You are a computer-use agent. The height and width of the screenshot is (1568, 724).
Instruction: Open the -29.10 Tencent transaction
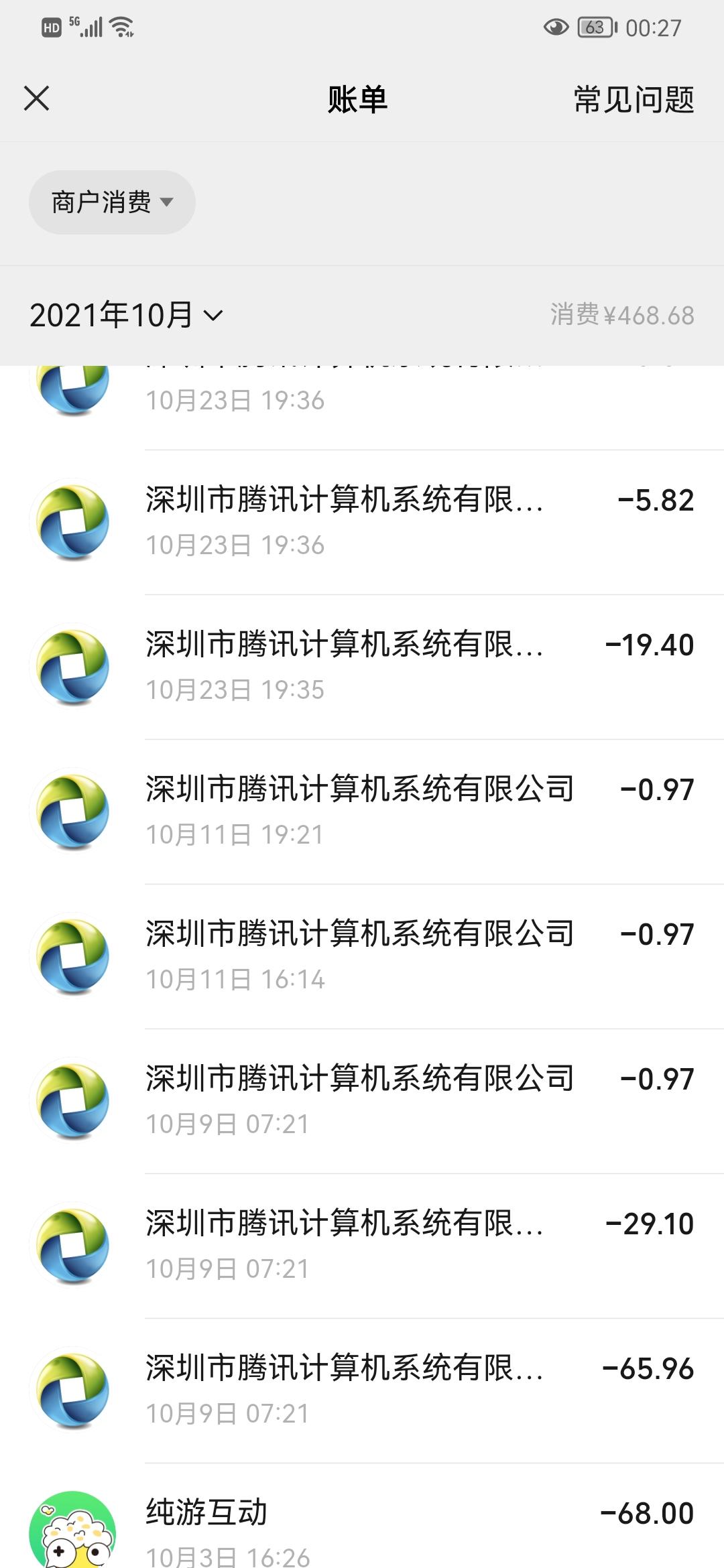[x=362, y=1246]
